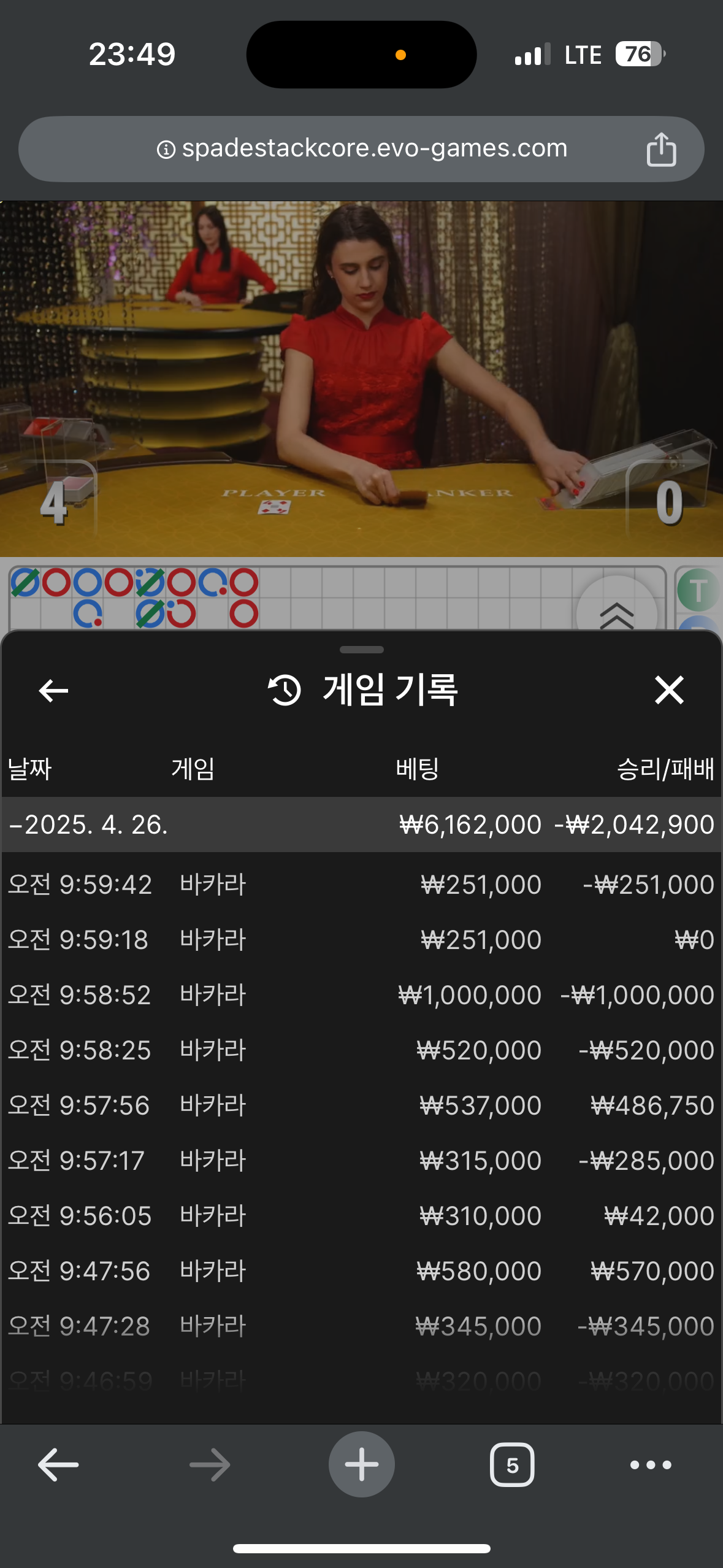
Task: Open the tab switcher showing 5 tabs
Action: [512, 1465]
